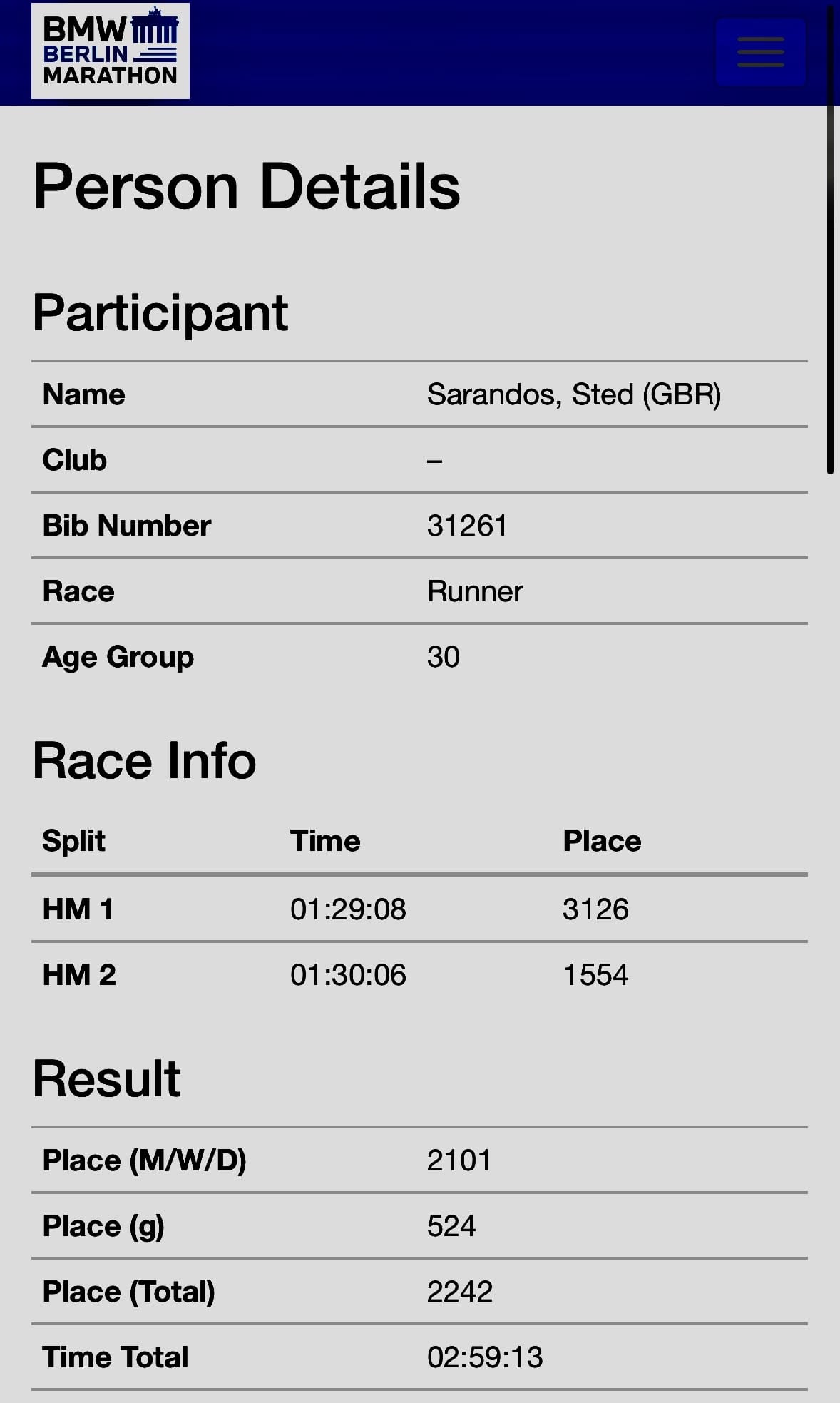Go to BMW Berlin Marathon home via logo
840x1403 pixels.
111,51
